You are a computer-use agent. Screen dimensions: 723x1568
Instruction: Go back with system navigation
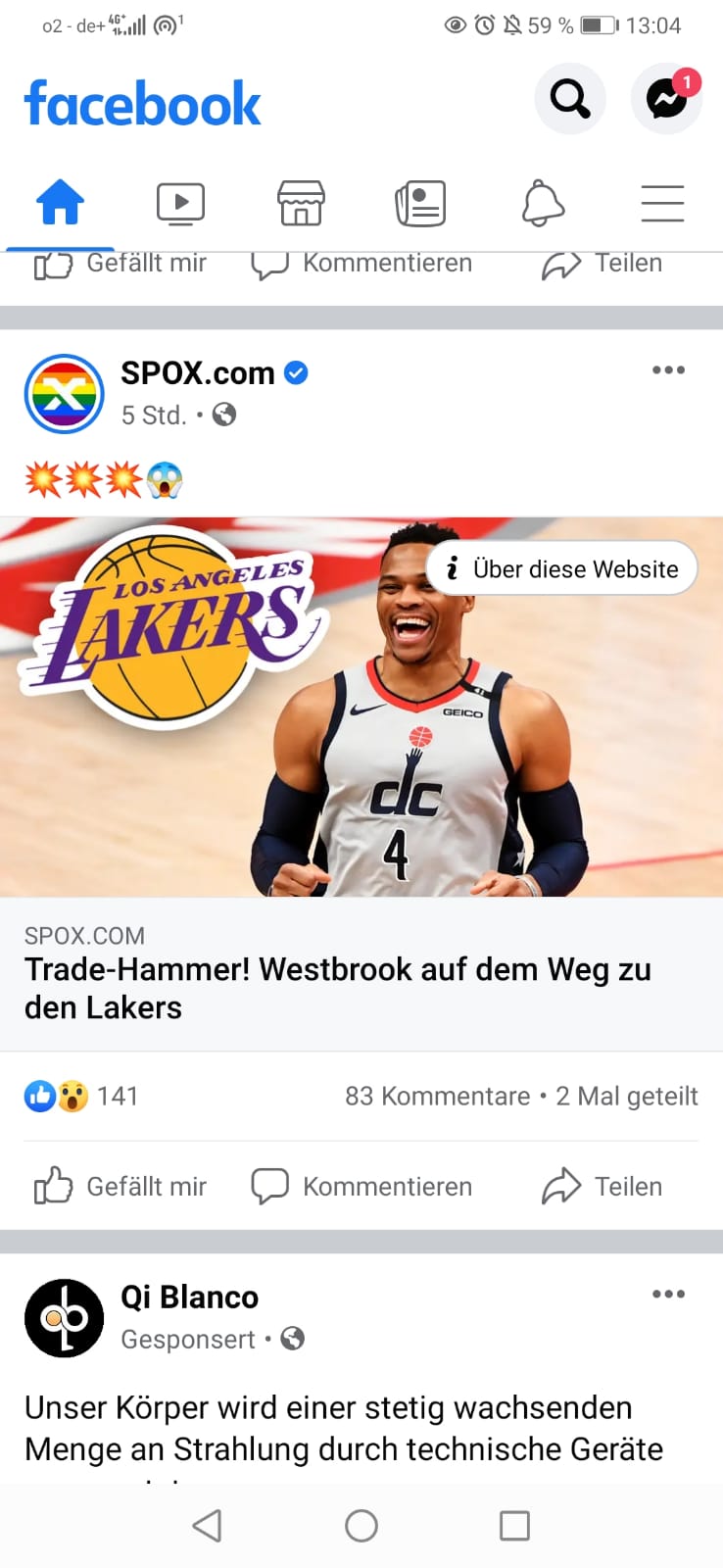pos(207,1526)
